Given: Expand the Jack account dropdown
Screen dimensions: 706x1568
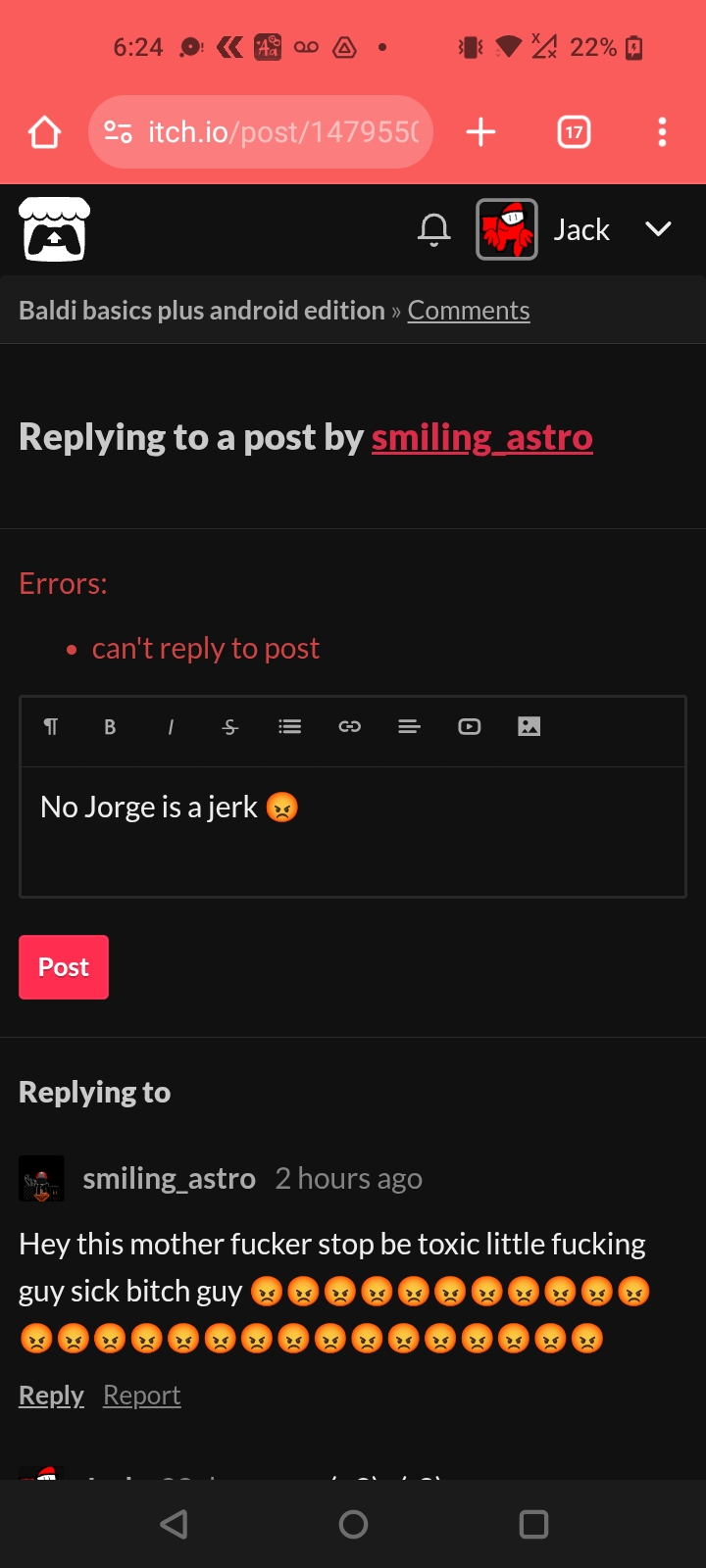Looking at the screenshot, I should click(x=658, y=229).
